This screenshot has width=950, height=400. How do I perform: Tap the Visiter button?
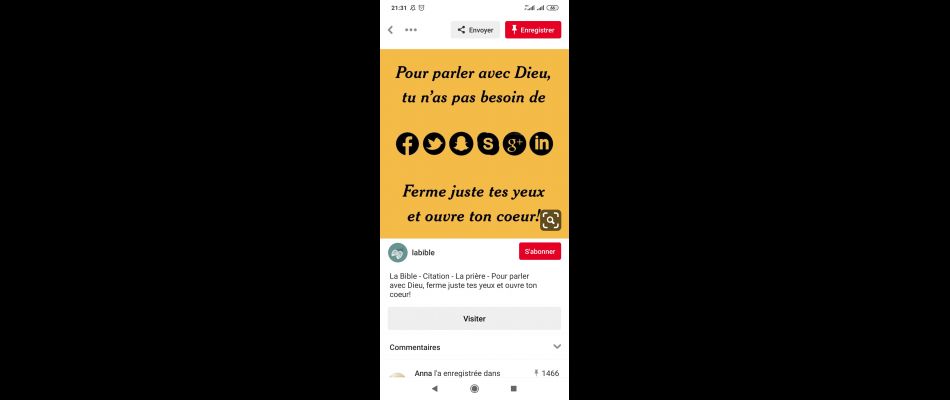click(x=474, y=318)
